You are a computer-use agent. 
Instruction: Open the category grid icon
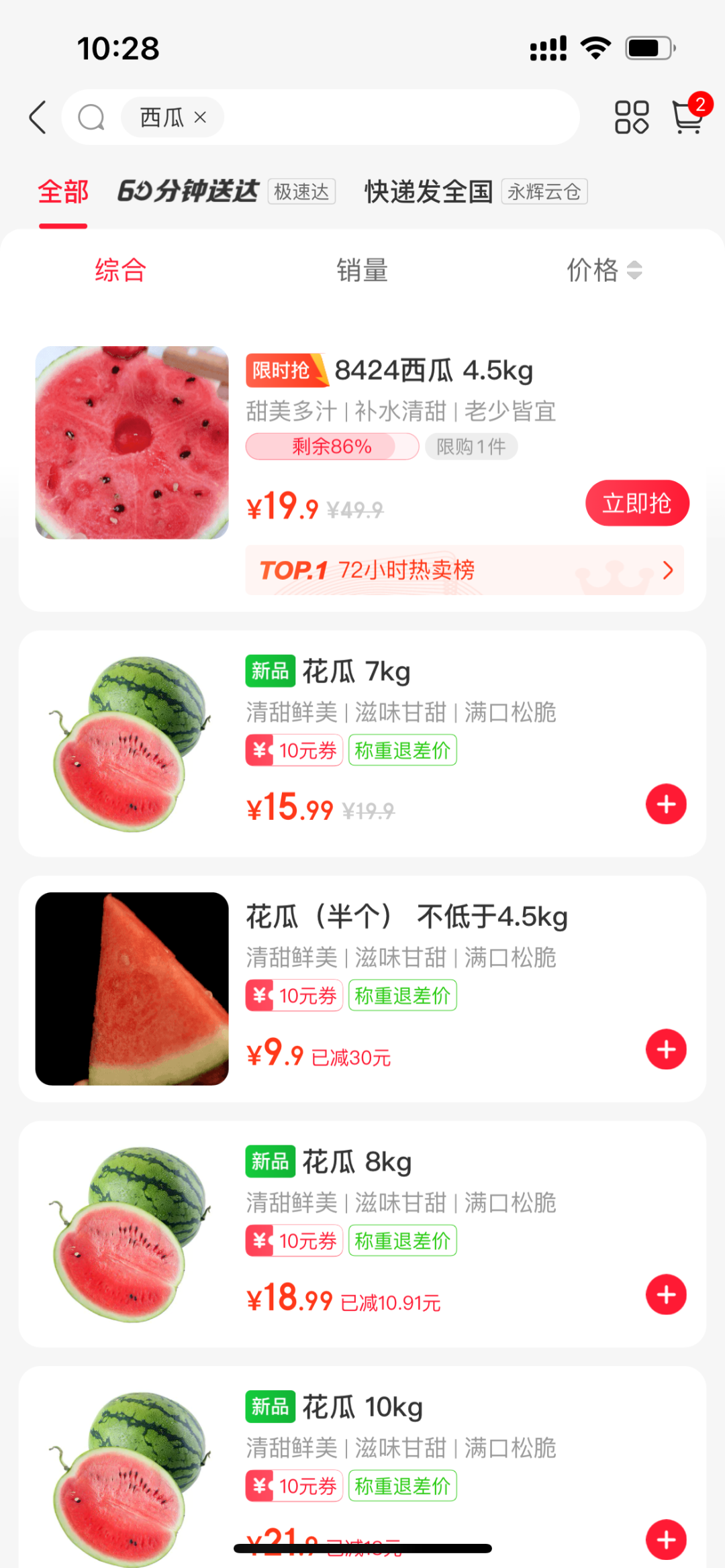coord(632,117)
